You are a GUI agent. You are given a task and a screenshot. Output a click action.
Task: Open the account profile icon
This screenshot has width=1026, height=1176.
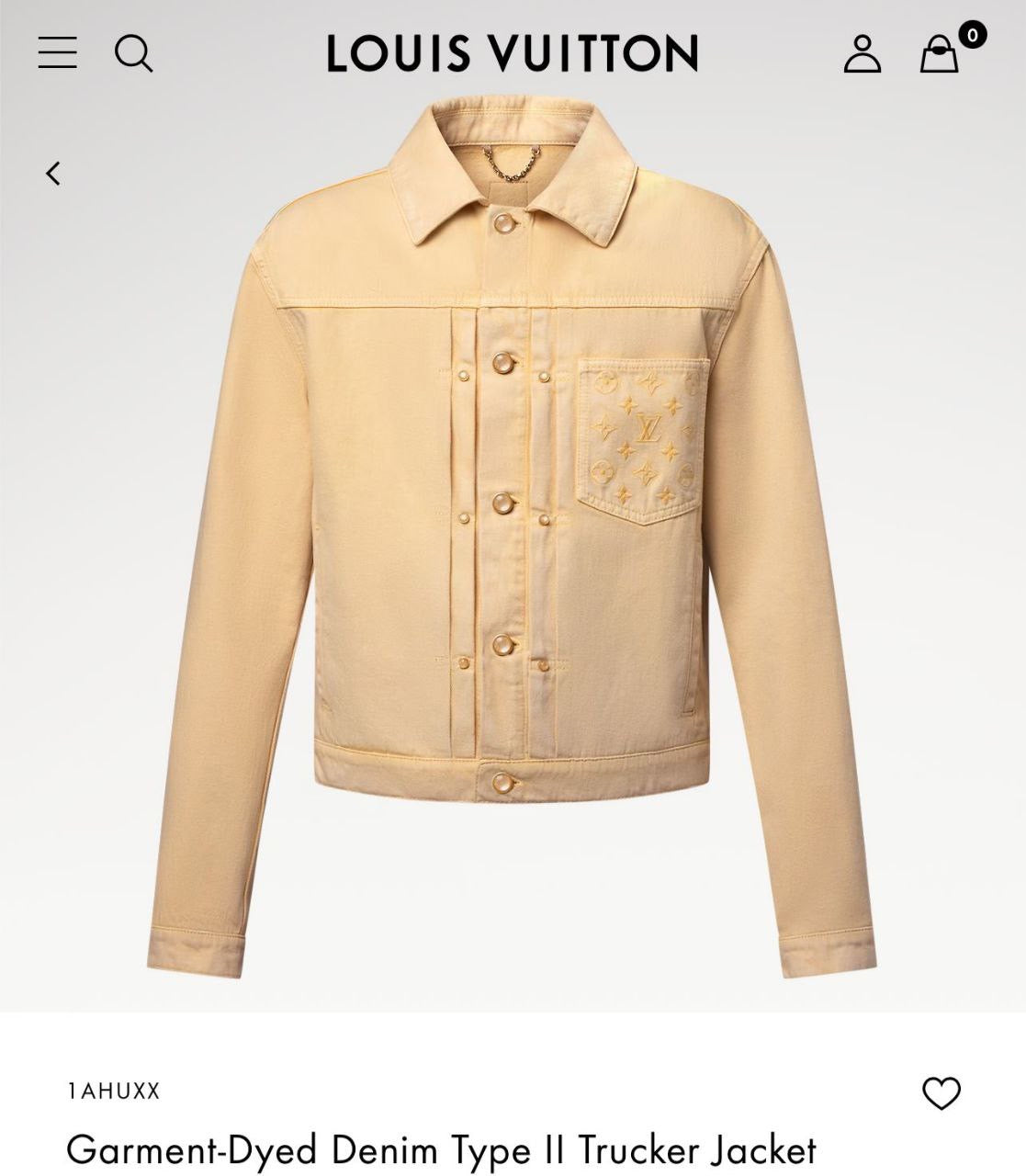862,53
